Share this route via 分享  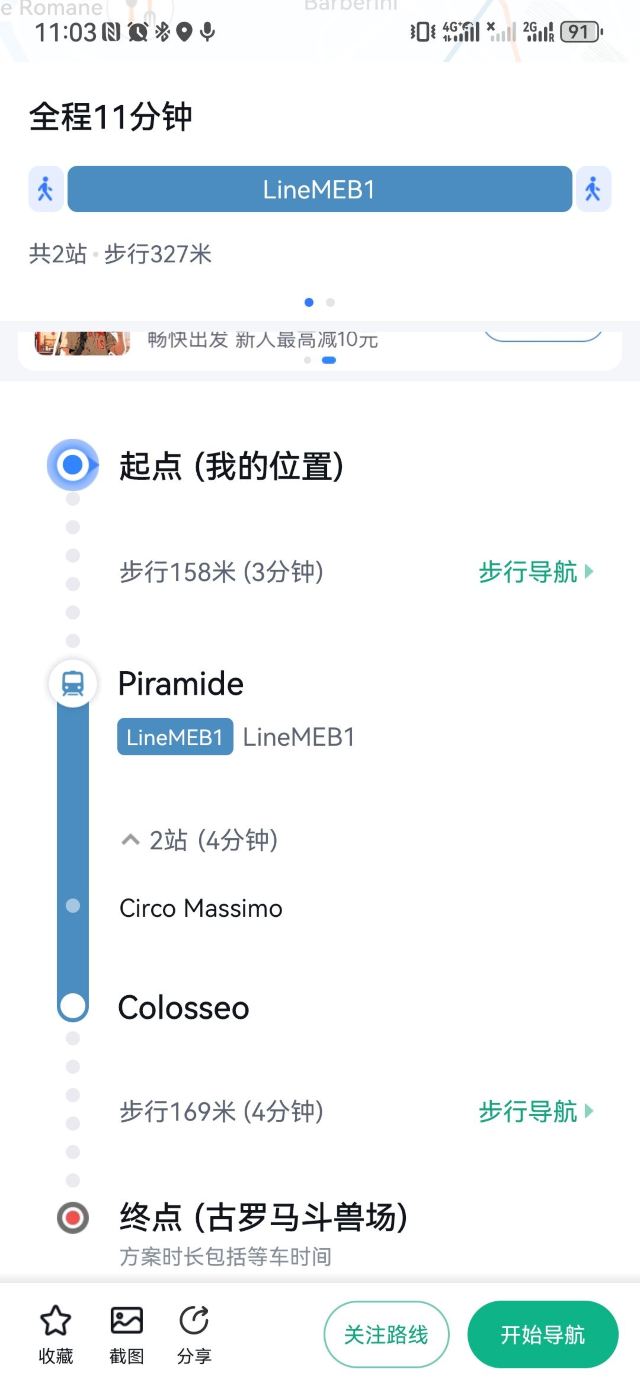click(x=194, y=1335)
